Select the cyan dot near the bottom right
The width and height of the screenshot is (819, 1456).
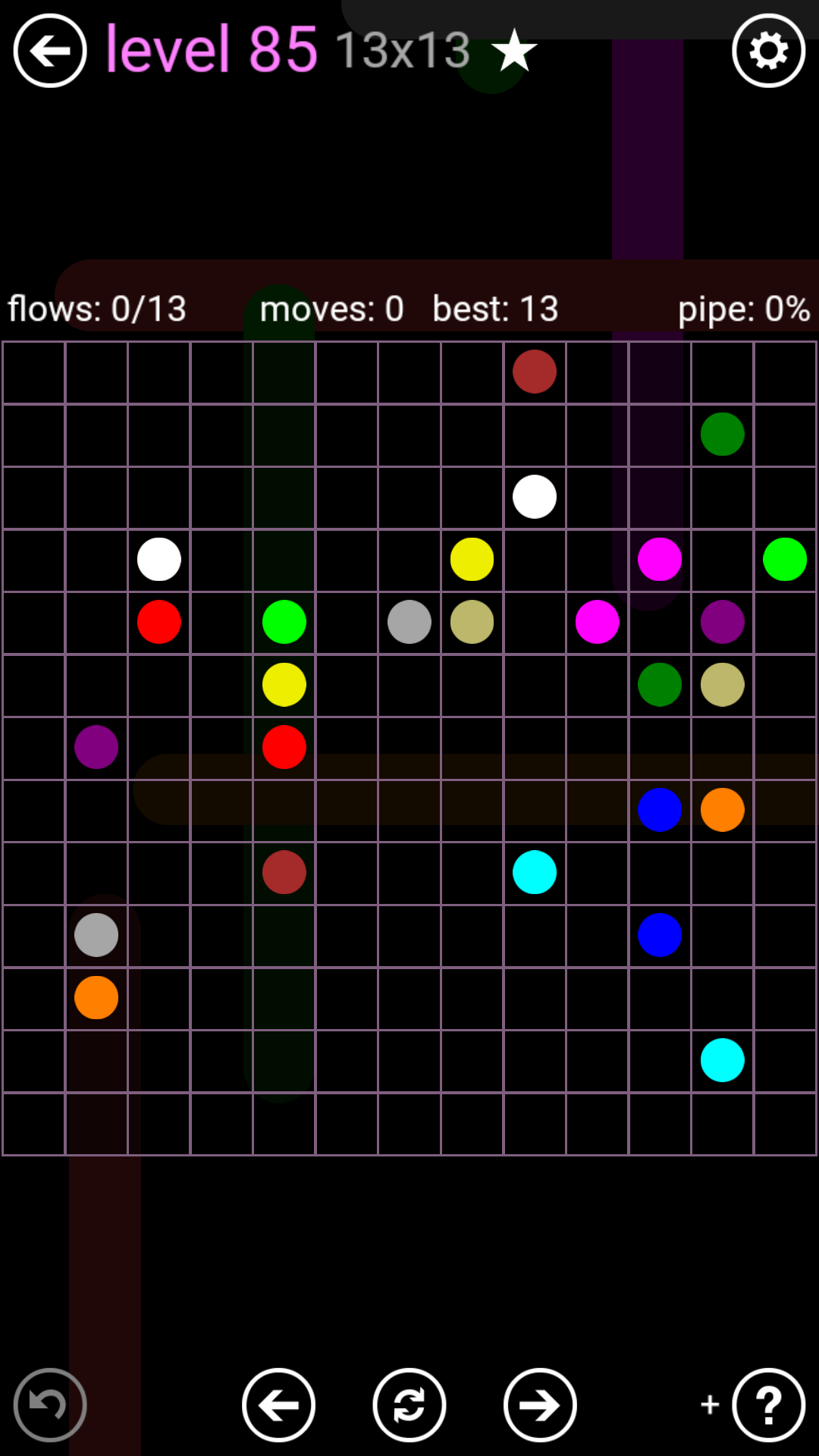coord(722,1060)
